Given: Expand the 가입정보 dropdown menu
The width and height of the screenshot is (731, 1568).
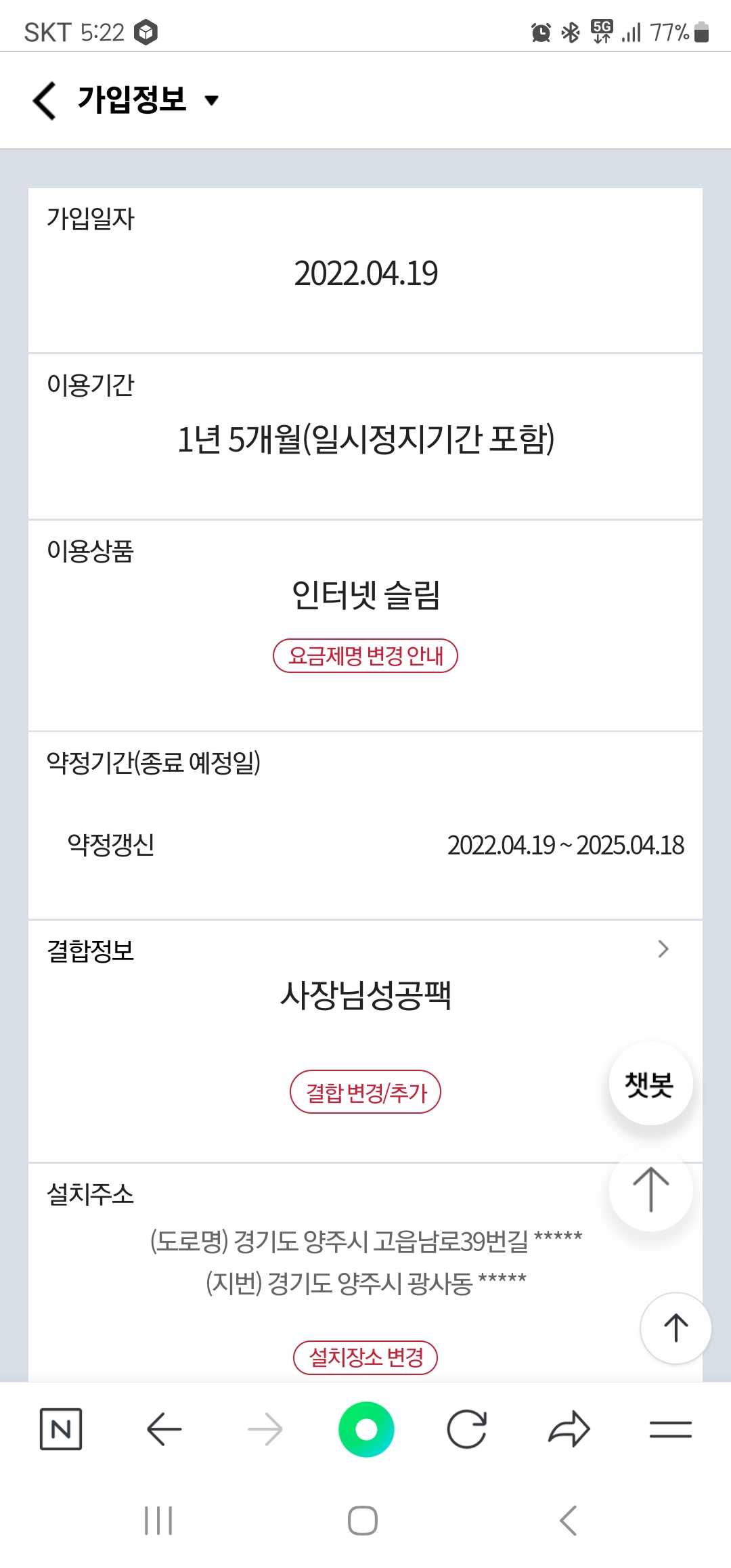Looking at the screenshot, I should (211, 101).
